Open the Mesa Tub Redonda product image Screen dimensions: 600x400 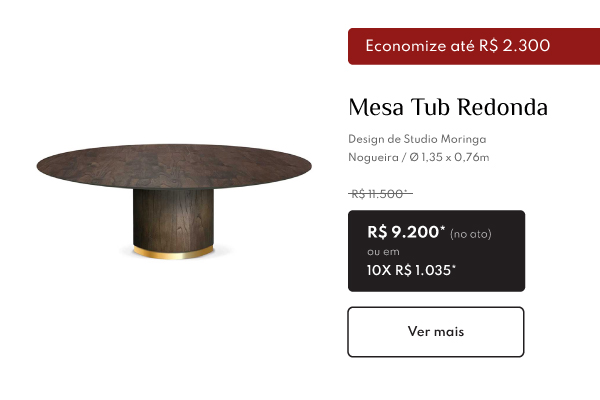click(x=174, y=200)
